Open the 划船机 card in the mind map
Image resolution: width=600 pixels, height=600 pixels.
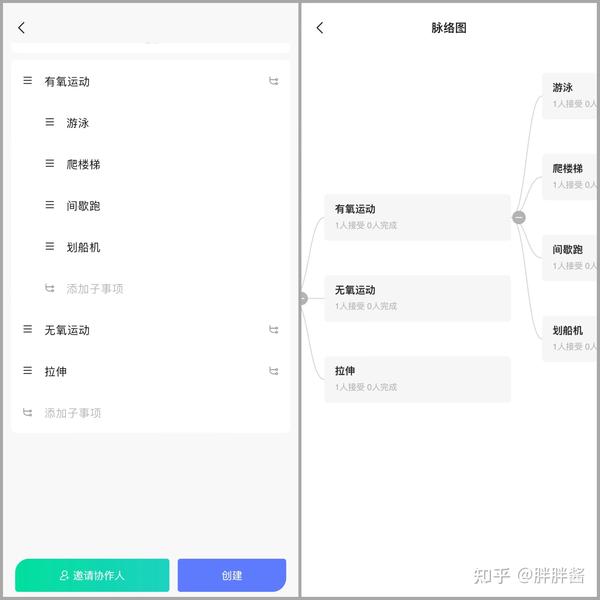pyautogui.click(x=571, y=339)
